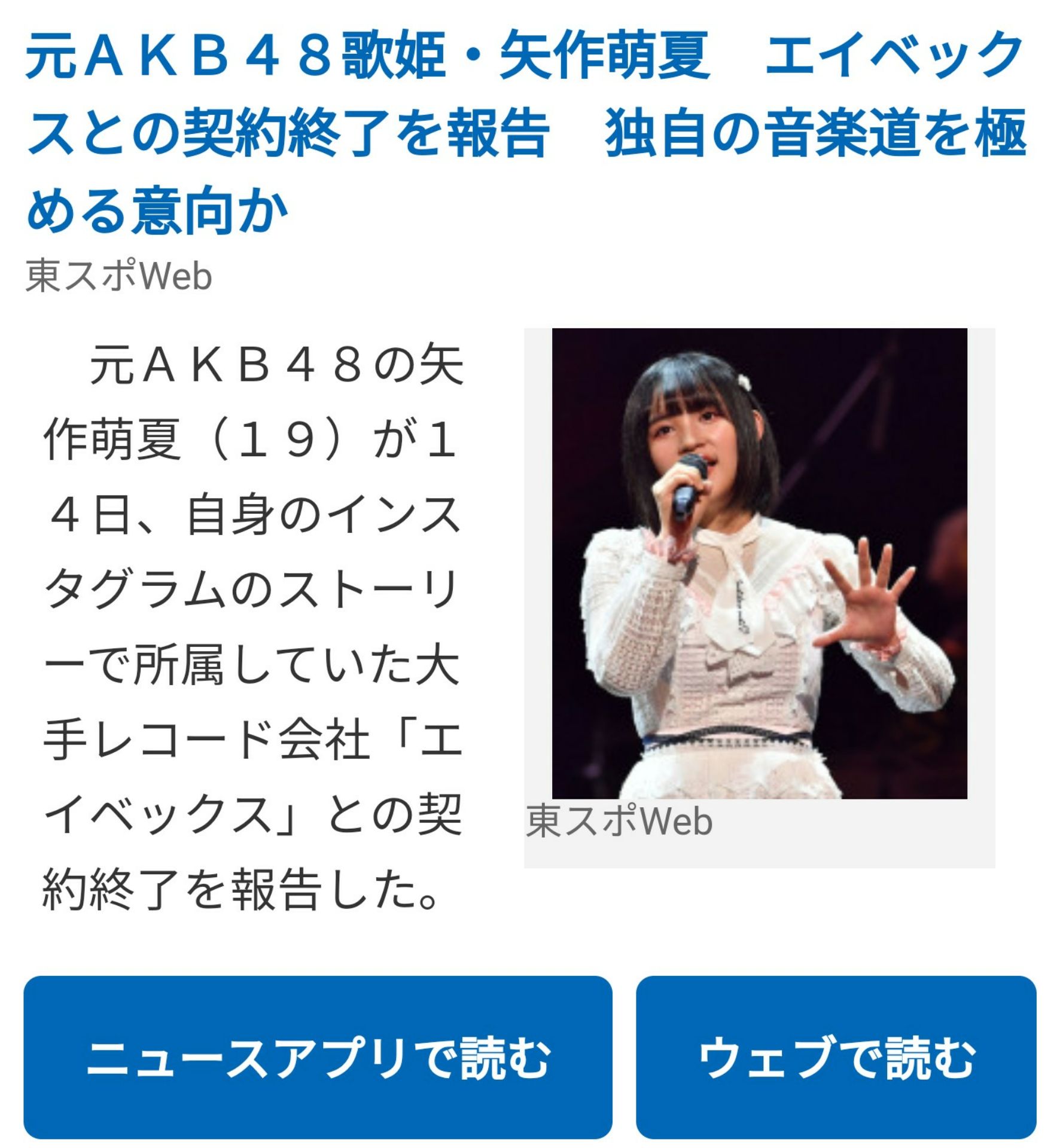Open the article photo thumbnail

pyautogui.click(x=759, y=563)
